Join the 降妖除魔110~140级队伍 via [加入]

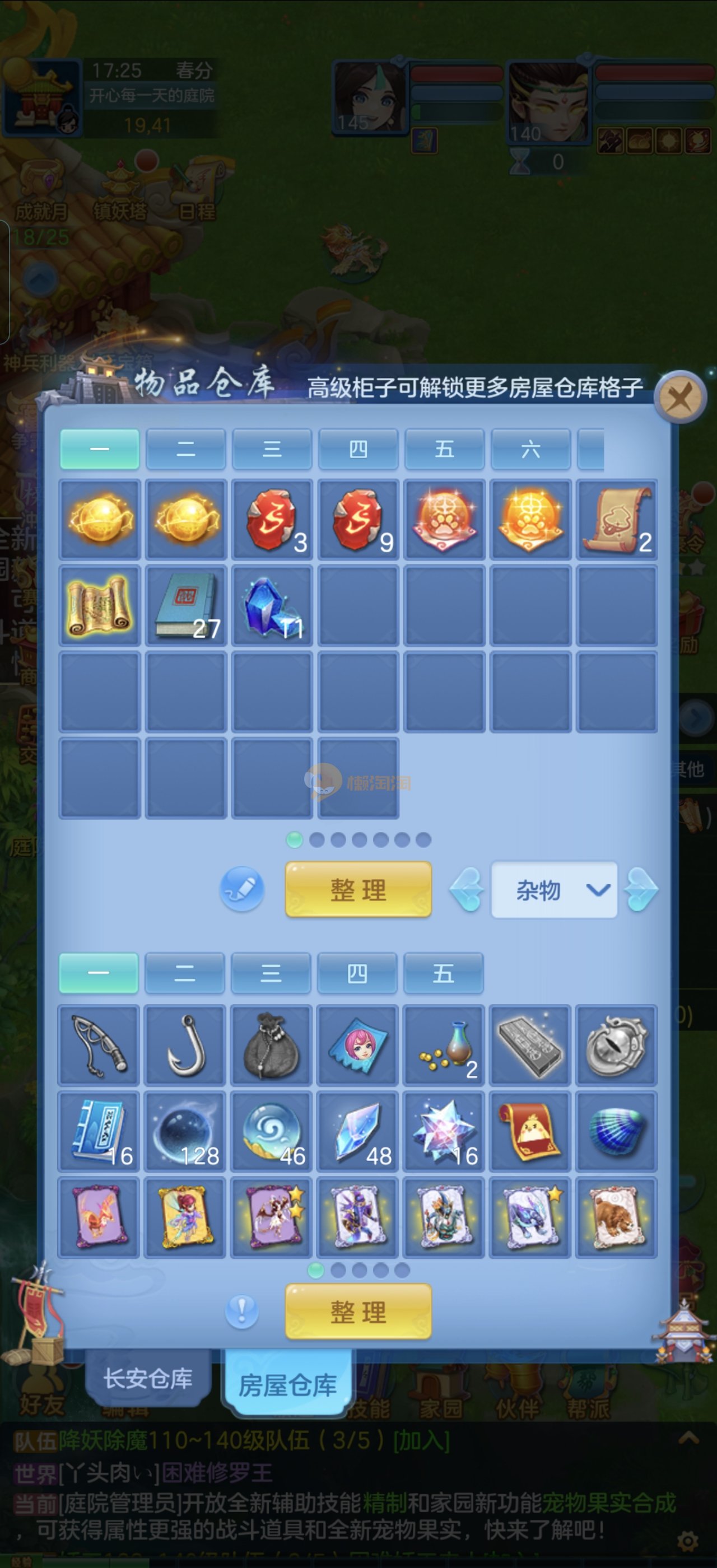click(421, 1441)
